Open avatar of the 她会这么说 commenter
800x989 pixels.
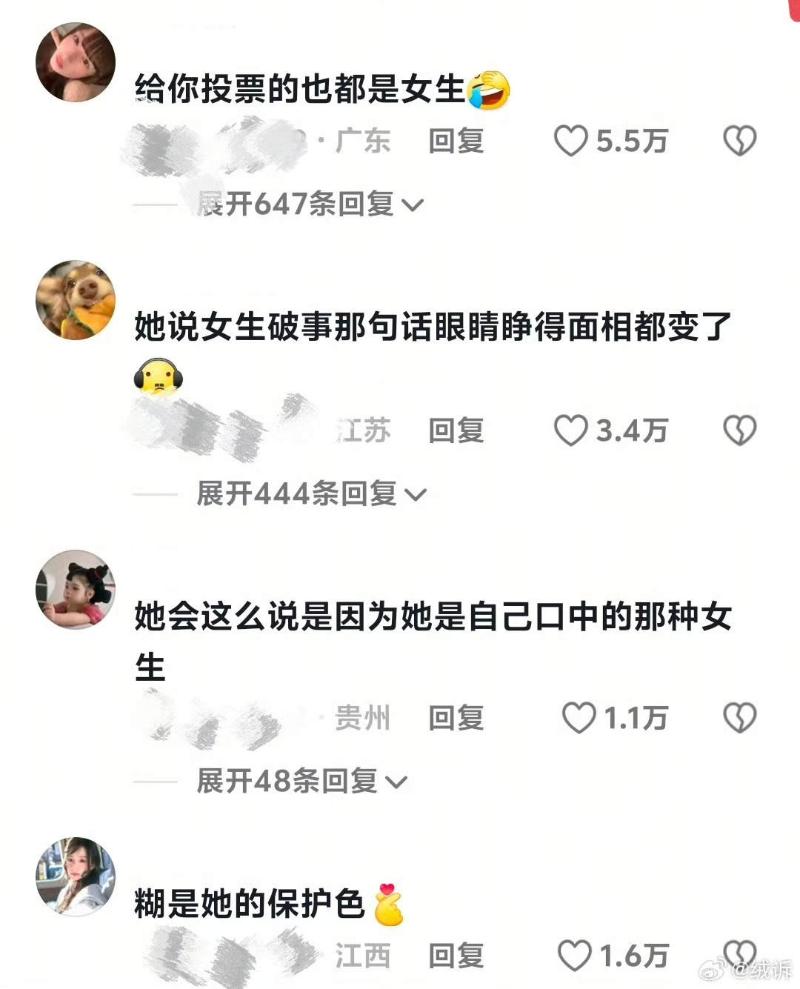76,589
